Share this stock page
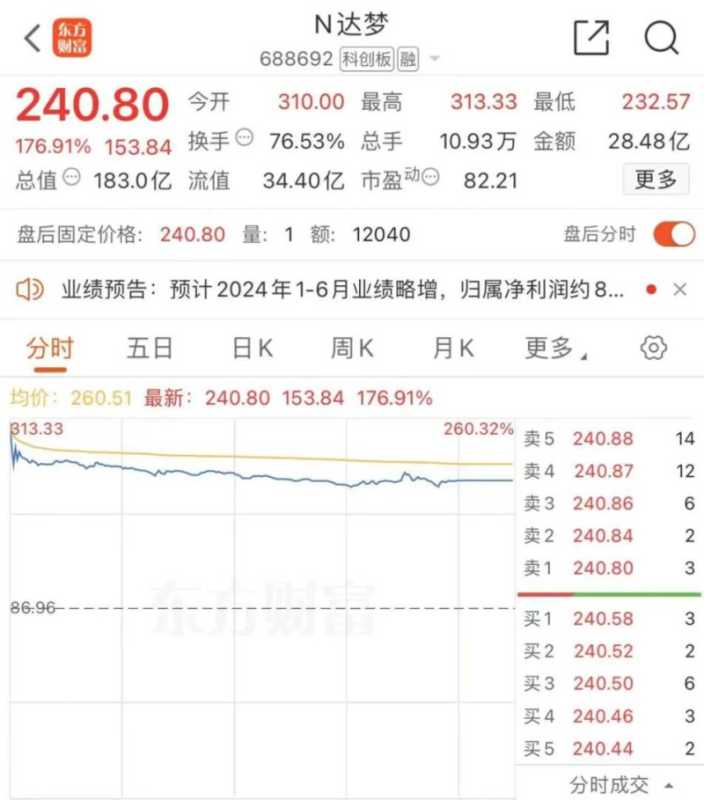Image resolution: width=704 pixels, height=800 pixels. (591, 37)
